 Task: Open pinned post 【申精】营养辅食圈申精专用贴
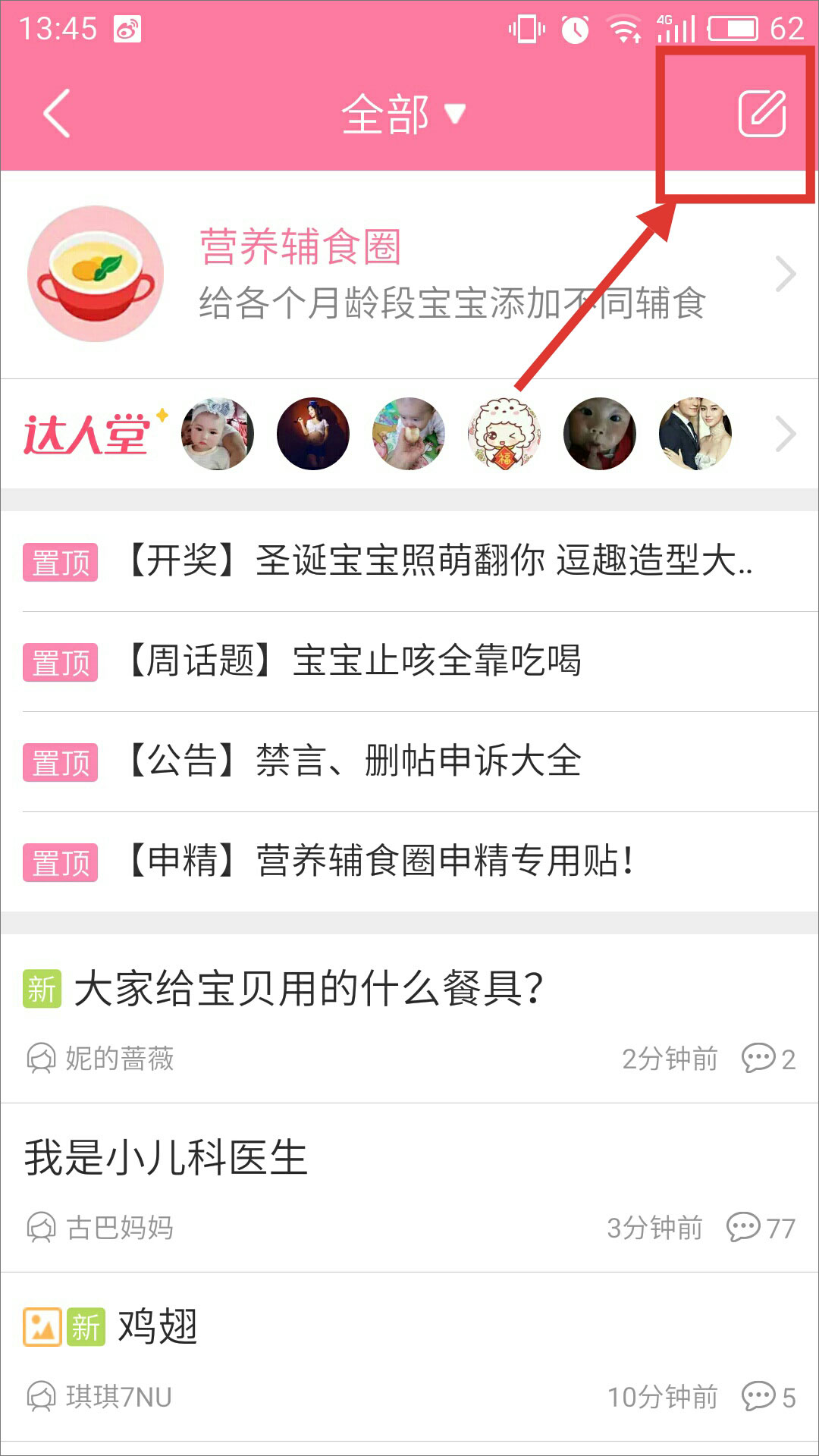point(379,861)
